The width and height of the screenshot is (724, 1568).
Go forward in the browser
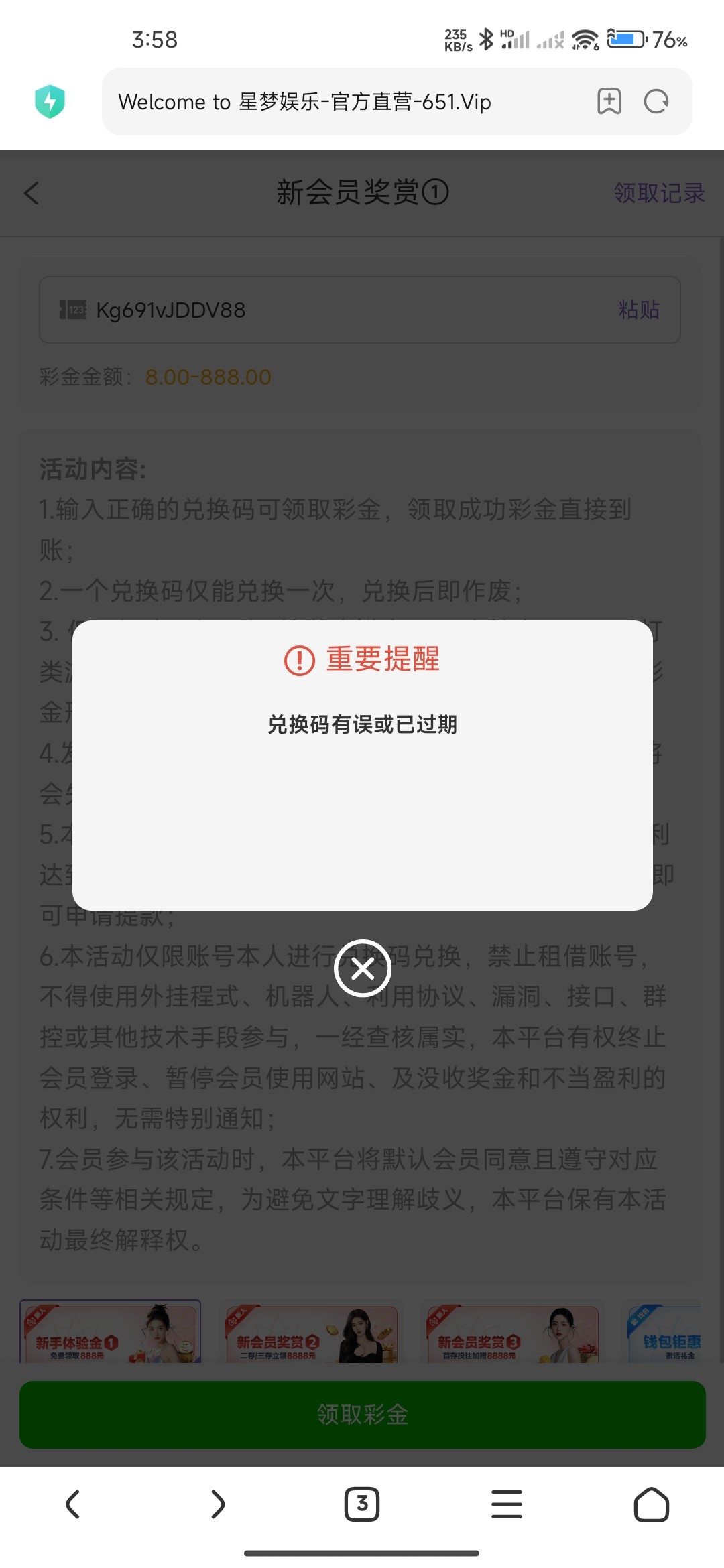(217, 1504)
